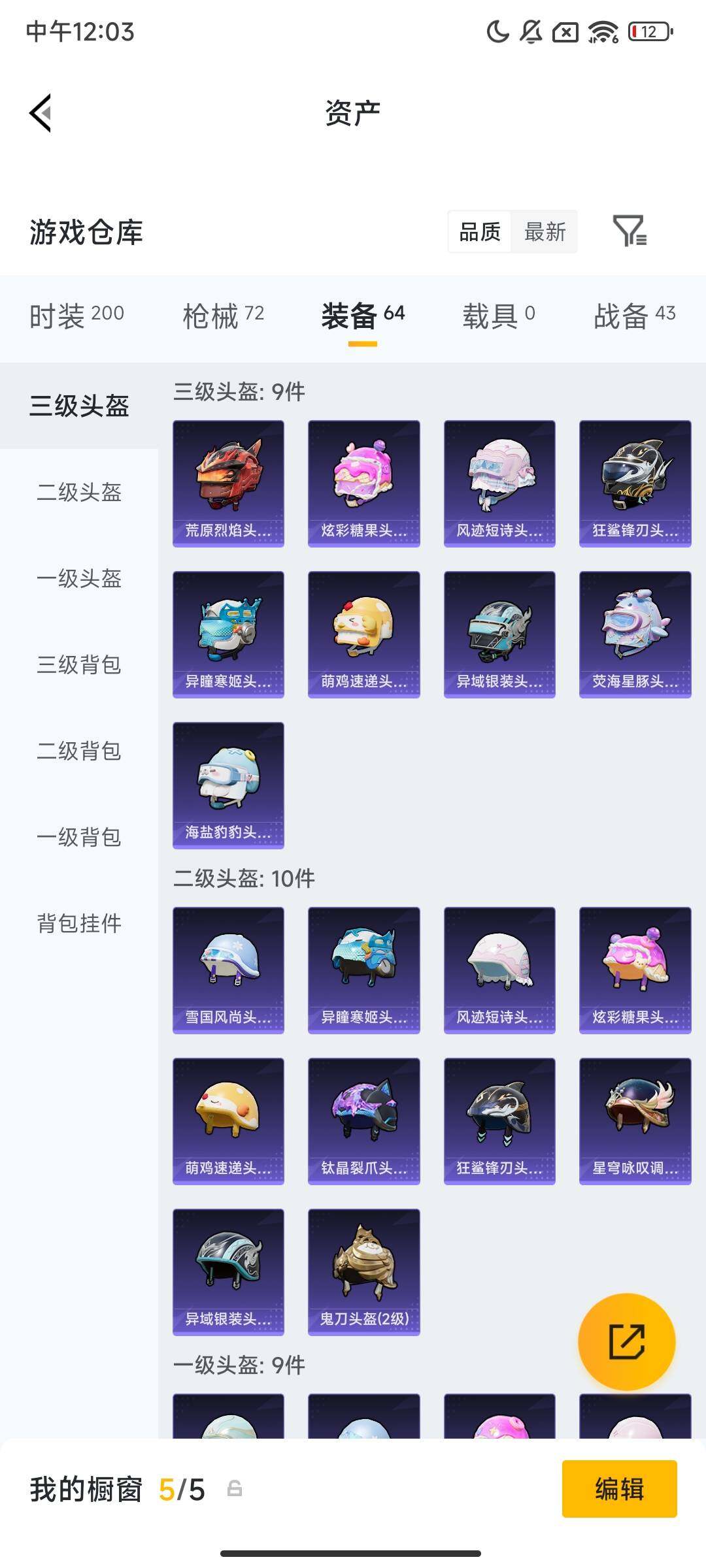This screenshot has height=1568, width=706.
Task: Navigate back using the back arrow
Action: coord(39,112)
